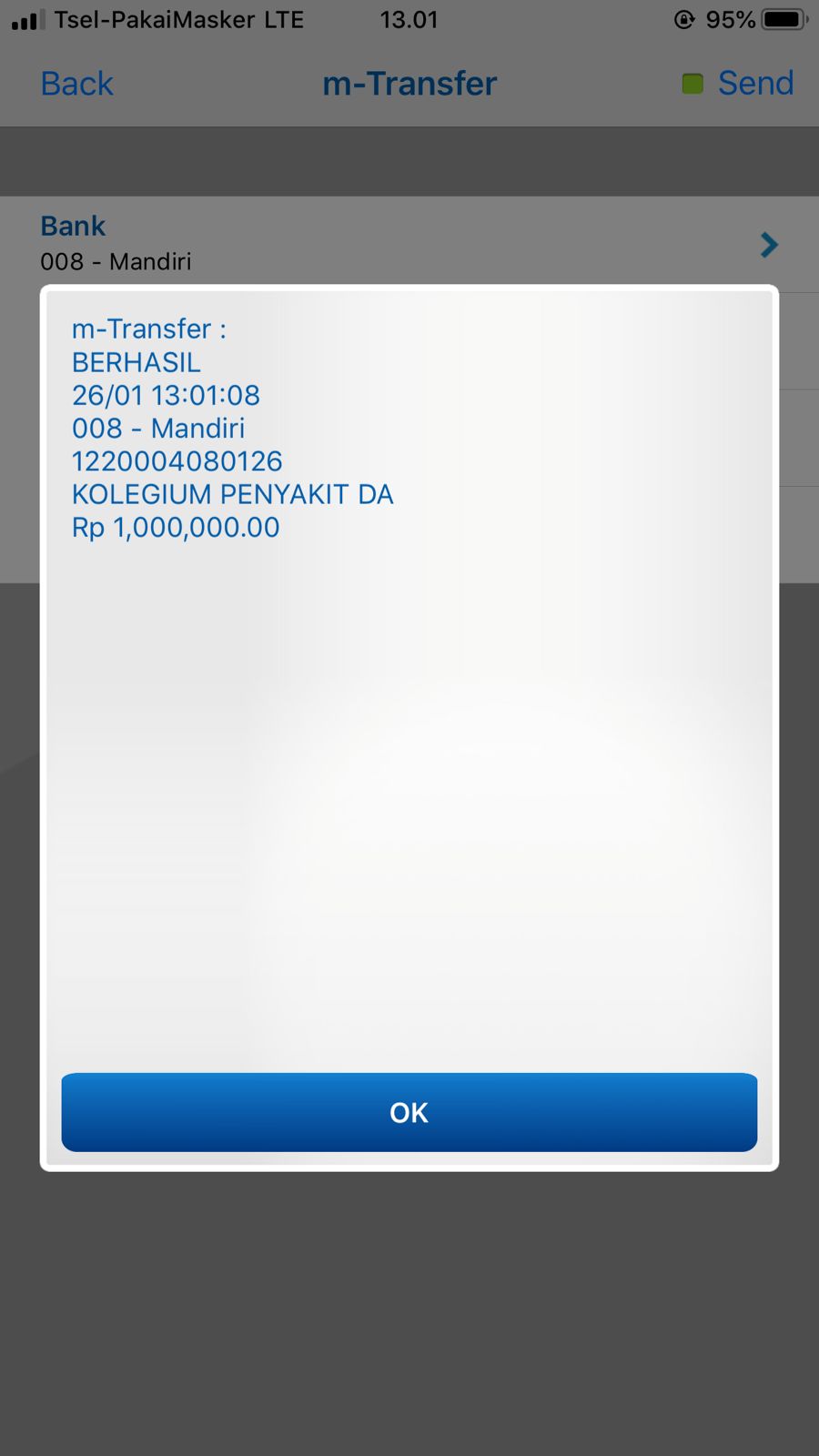Open the Bank 008 - Mandiri row
The image size is (819, 1456).
409,244
